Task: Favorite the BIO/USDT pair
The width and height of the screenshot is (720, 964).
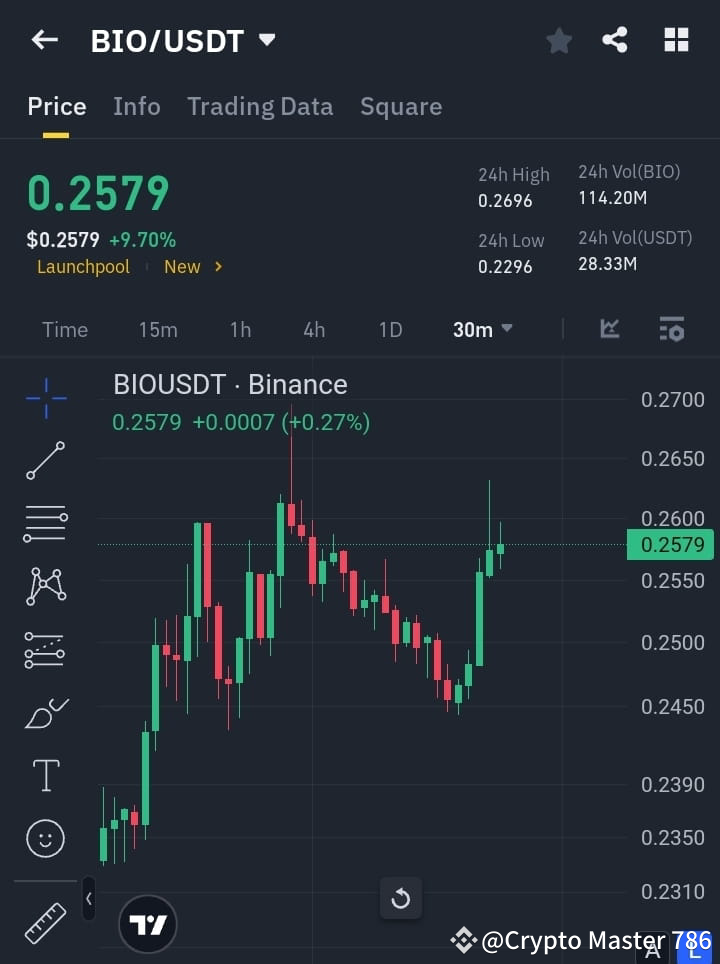Action: pyautogui.click(x=558, y=40)
